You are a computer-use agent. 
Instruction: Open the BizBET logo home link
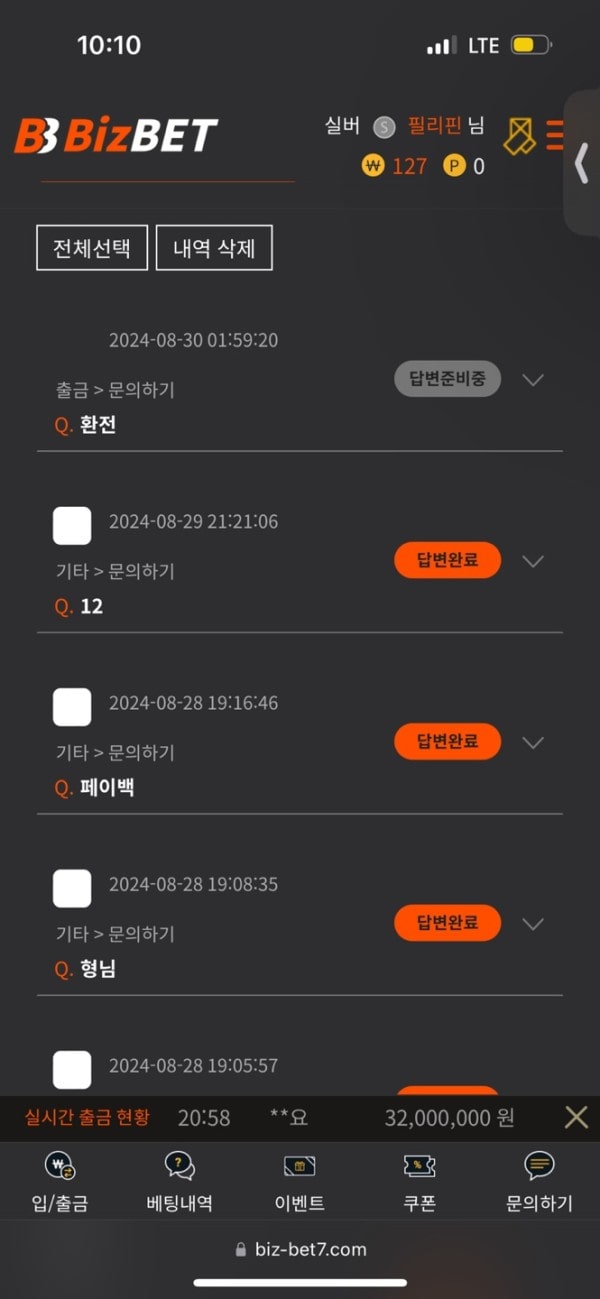(x=116, y=135)
